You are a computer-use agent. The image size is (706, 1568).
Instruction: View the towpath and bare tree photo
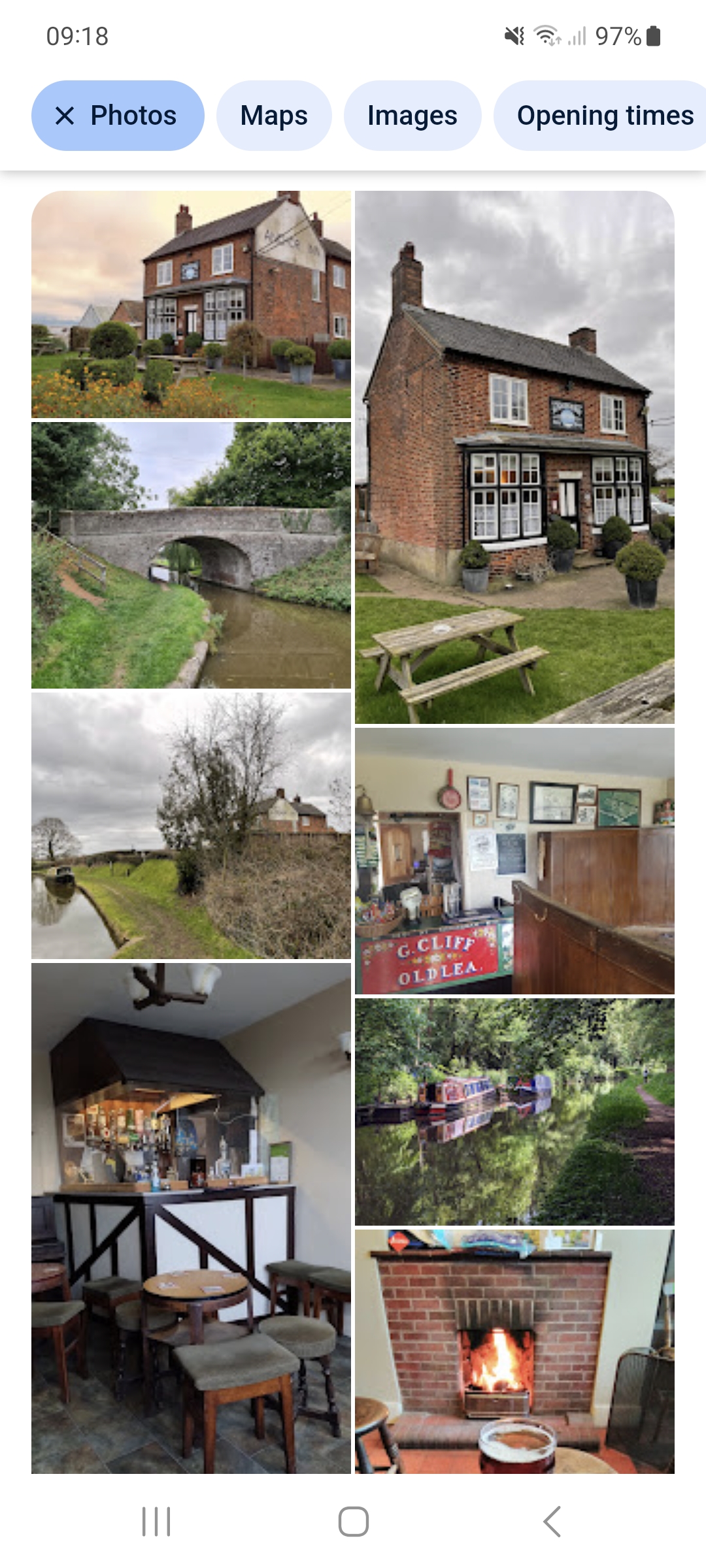[191, 826]
